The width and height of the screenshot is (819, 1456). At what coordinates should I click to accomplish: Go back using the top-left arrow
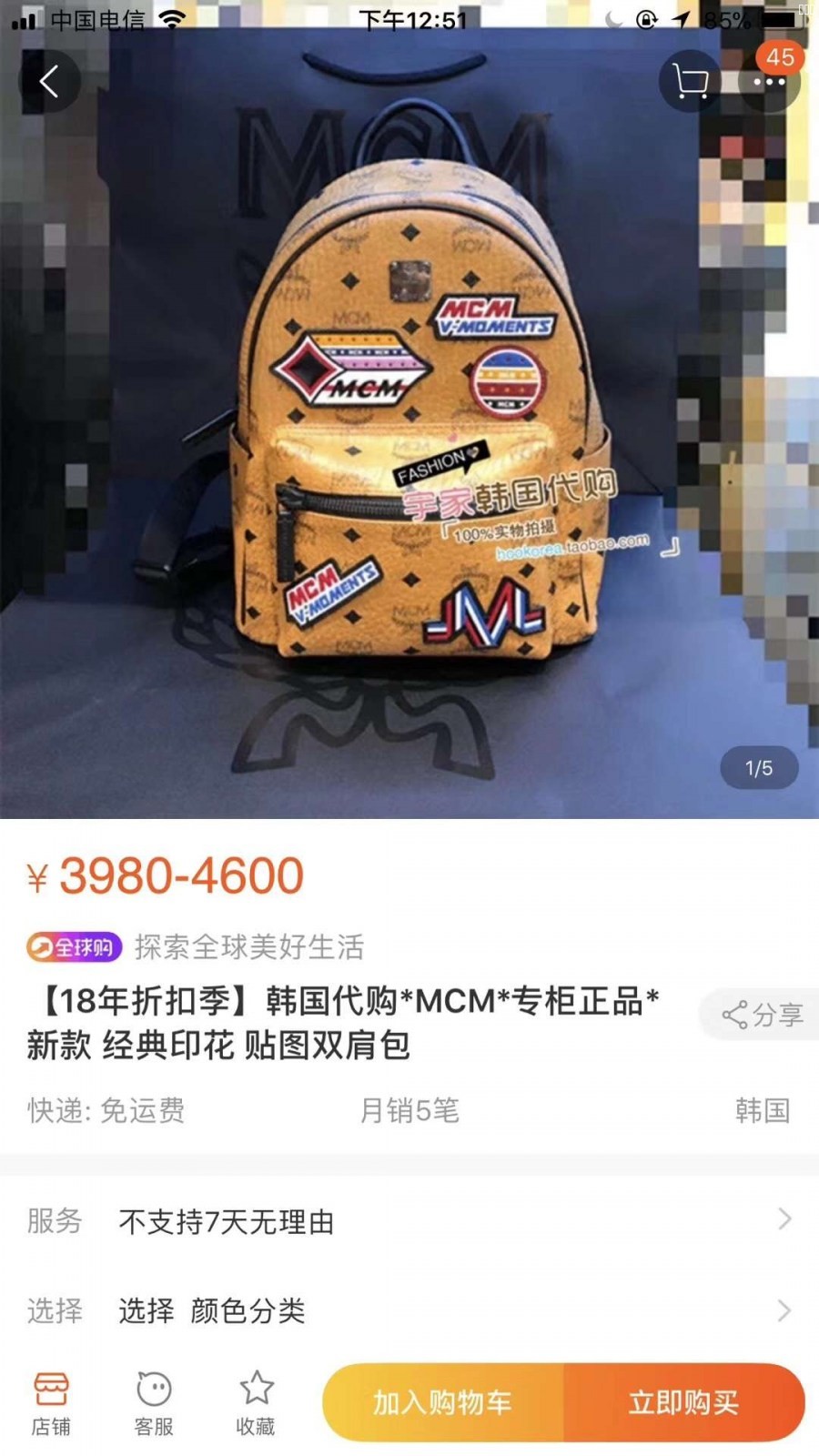pos(49,82)
